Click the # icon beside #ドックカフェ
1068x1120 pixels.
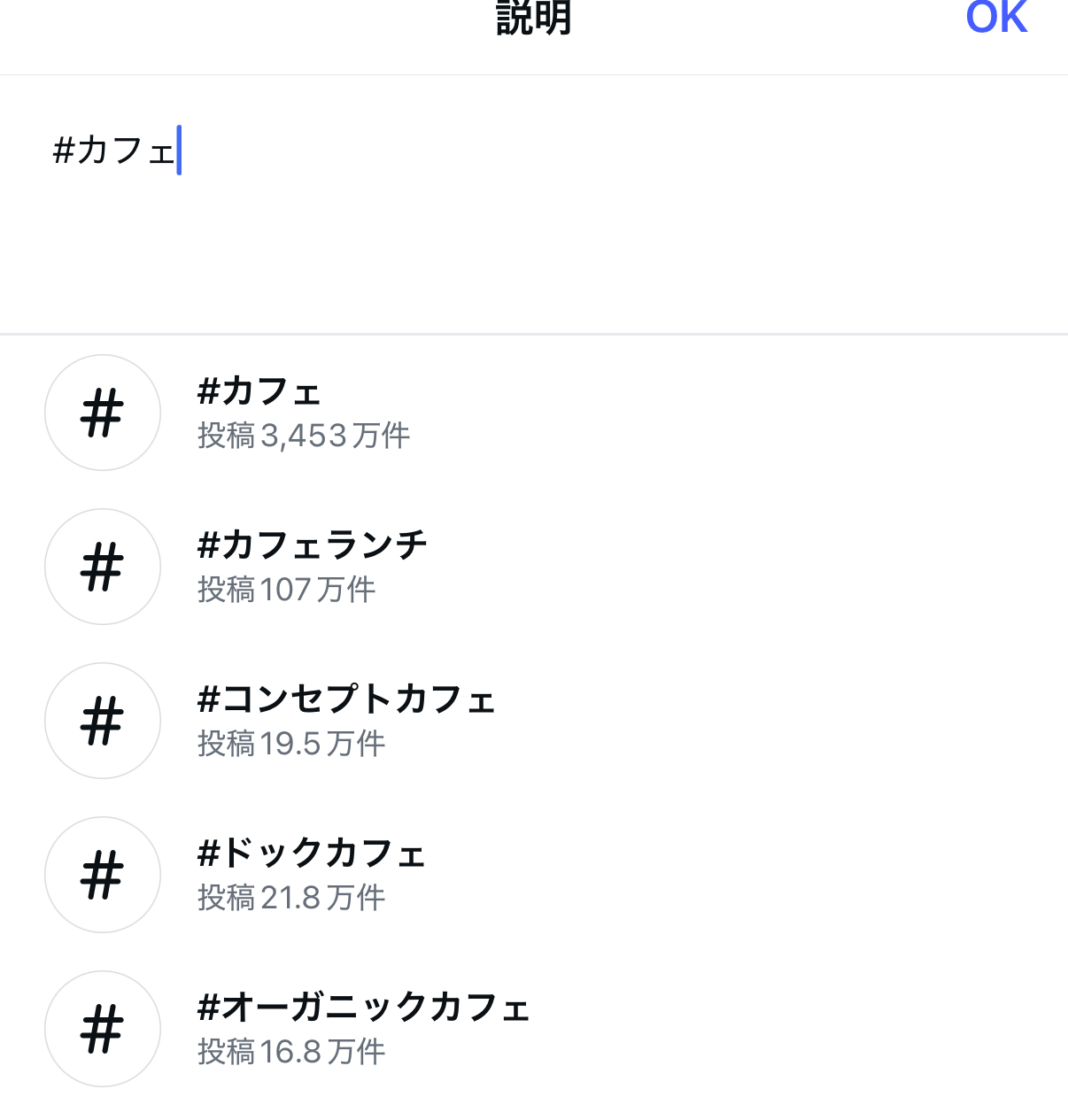(102, 875)
